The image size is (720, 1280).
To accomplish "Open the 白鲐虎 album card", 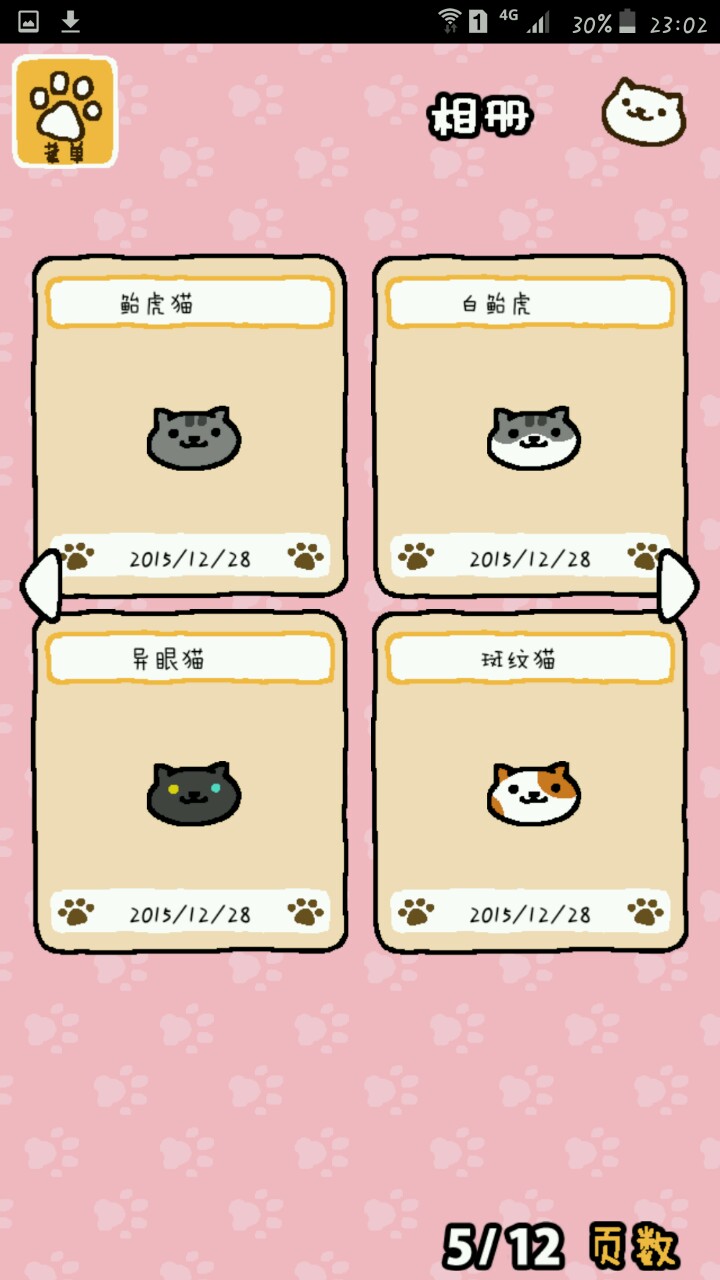I will coord(530,427).
